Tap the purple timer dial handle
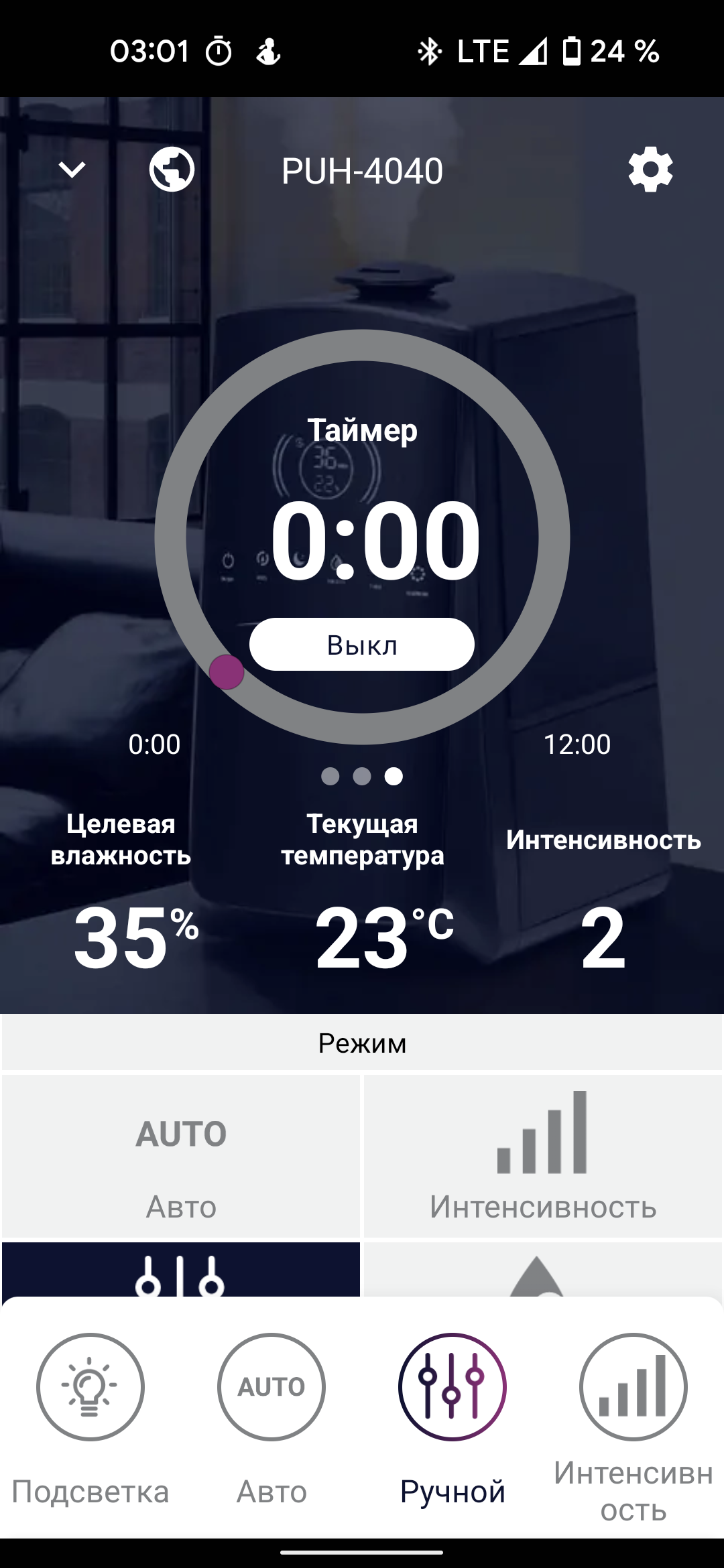Viewport: 724px width, 1568px height. click(x=227, y=672)
